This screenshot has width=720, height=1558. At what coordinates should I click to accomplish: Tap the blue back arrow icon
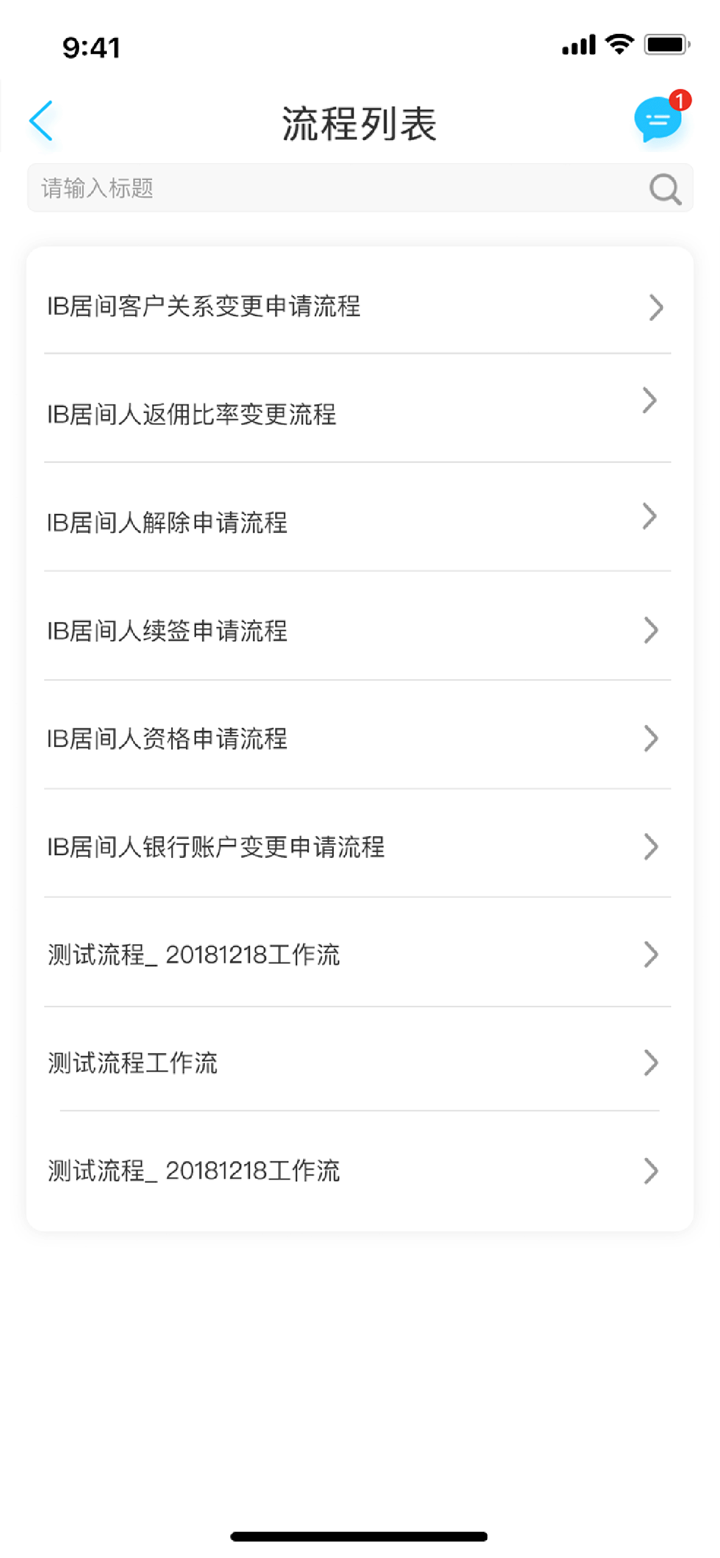(x=41, y=120)
